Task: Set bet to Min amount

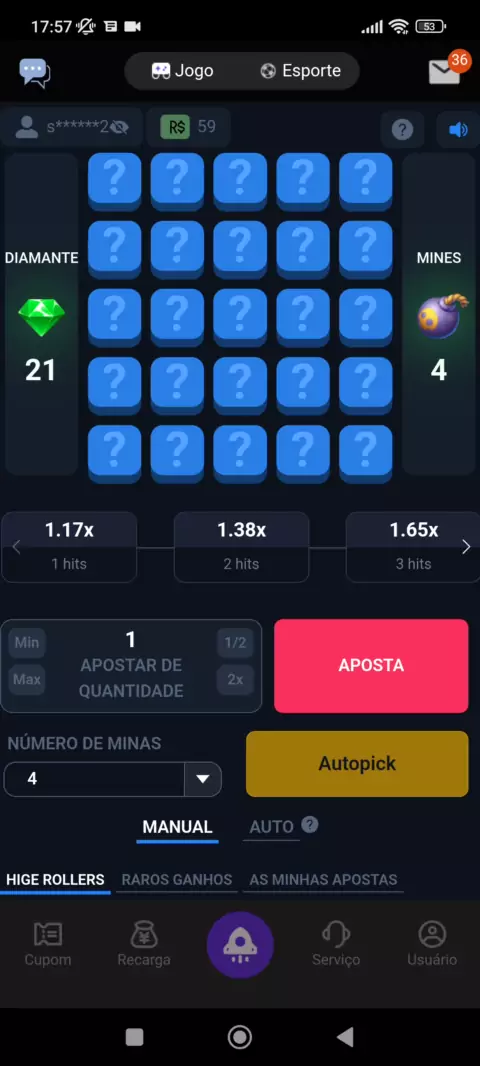Action: 27,642
